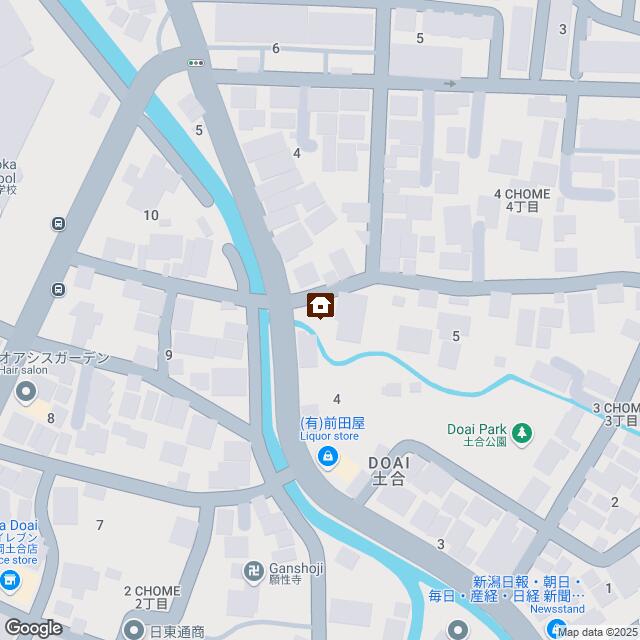Tap the home marker on the map
This screenshot has height=640, width=640.
[321, 305]
